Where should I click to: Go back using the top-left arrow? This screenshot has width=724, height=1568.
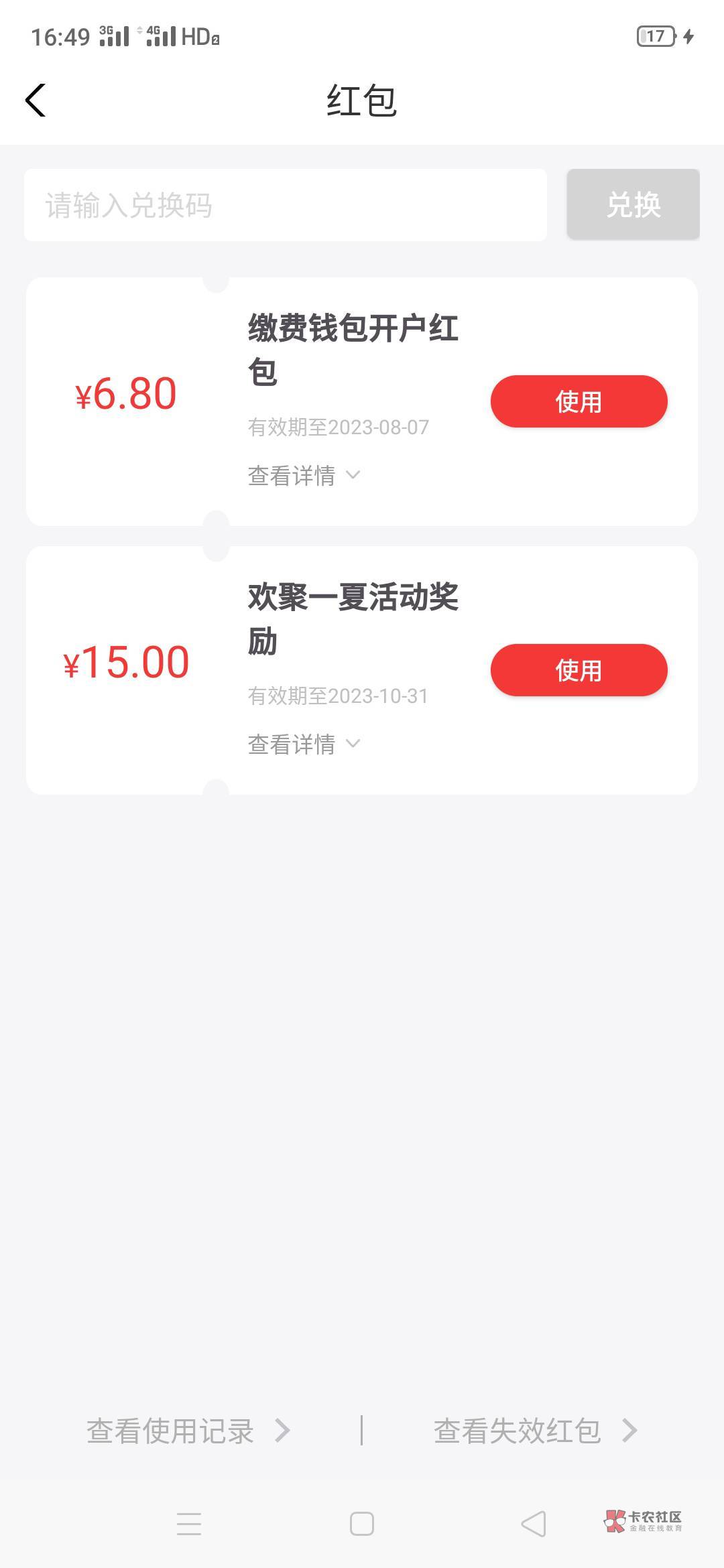[36, 101]
